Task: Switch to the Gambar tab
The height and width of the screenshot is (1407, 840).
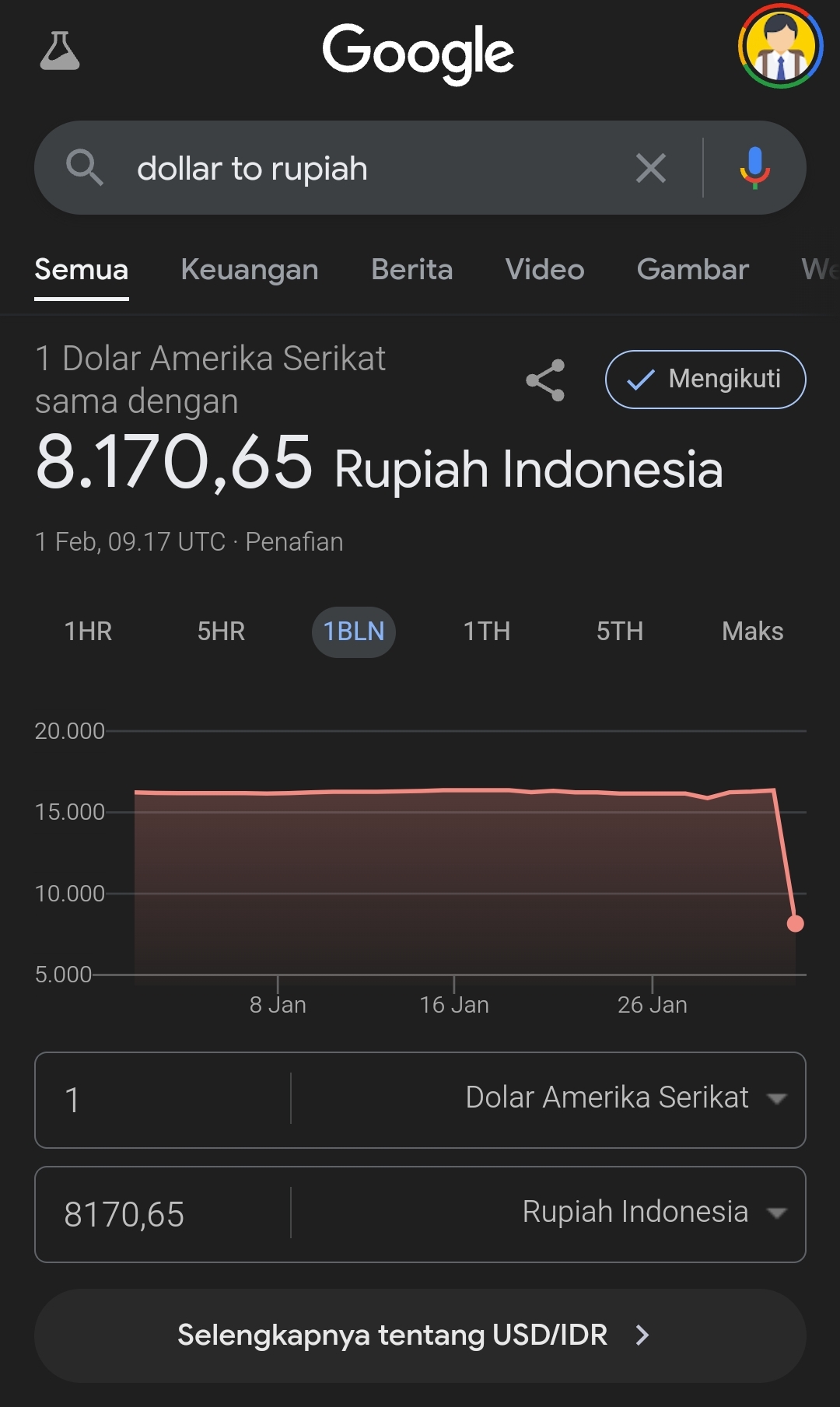Action: click(x=692, y=269)
